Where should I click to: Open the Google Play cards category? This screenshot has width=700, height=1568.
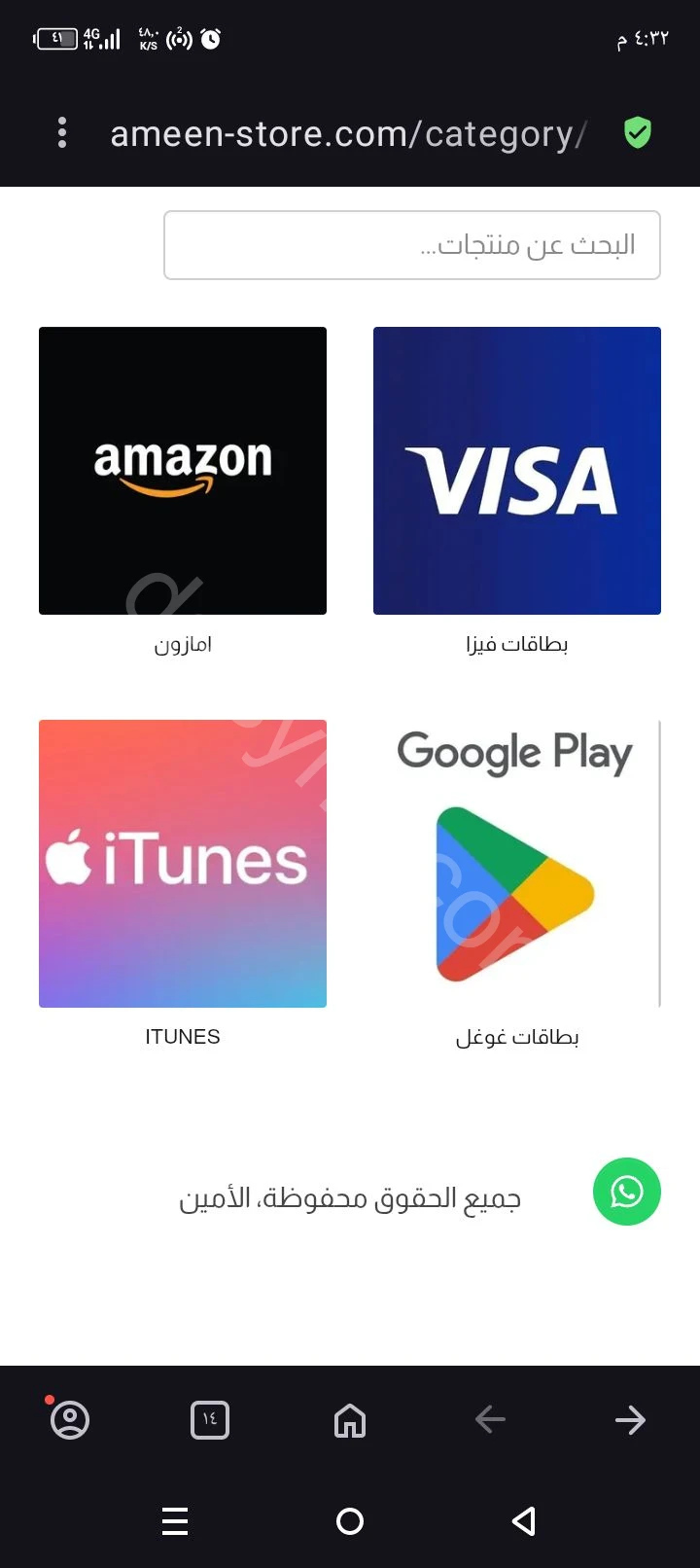(x=517, y=864)
